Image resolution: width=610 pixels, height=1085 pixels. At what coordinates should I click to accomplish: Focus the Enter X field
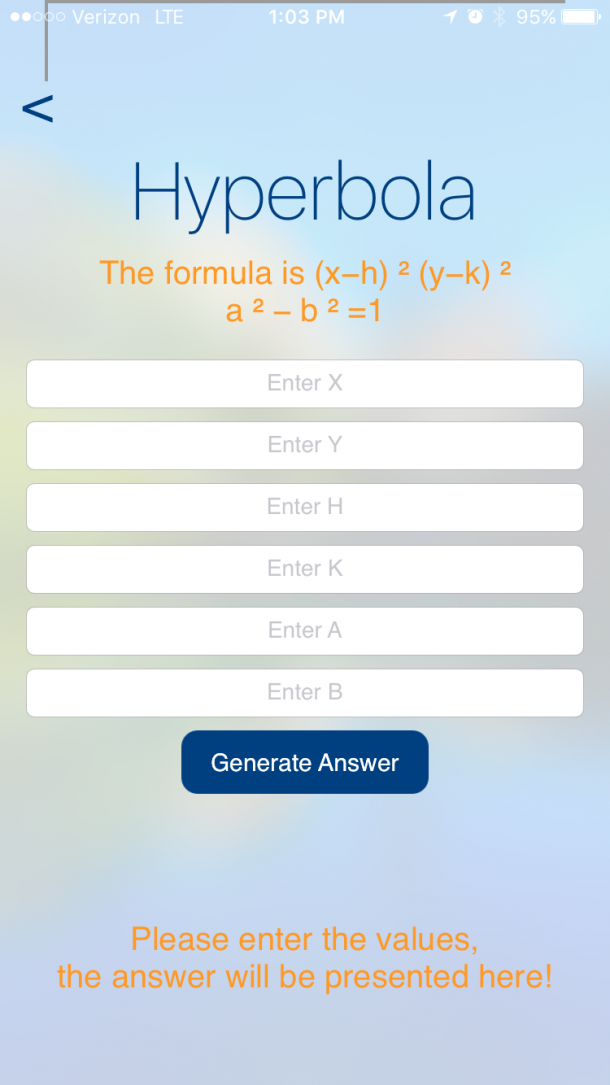305,384
